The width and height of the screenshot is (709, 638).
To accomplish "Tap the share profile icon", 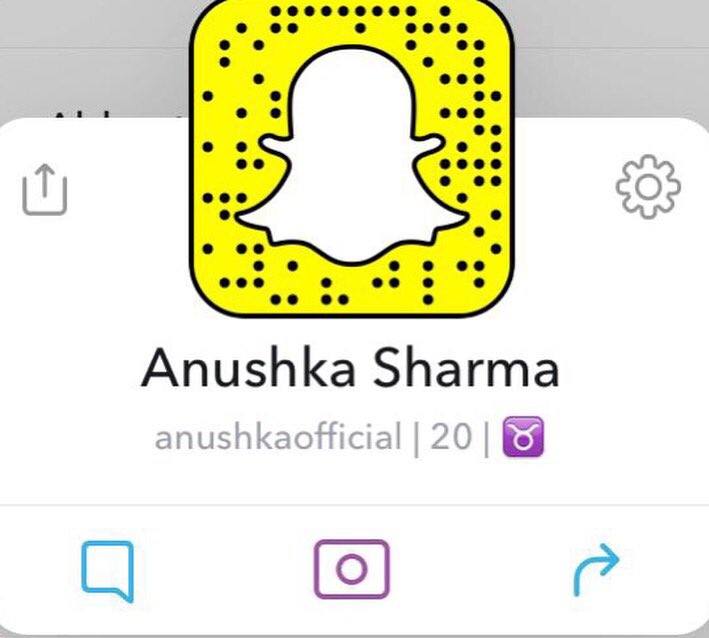I will [x=45, y=189].
